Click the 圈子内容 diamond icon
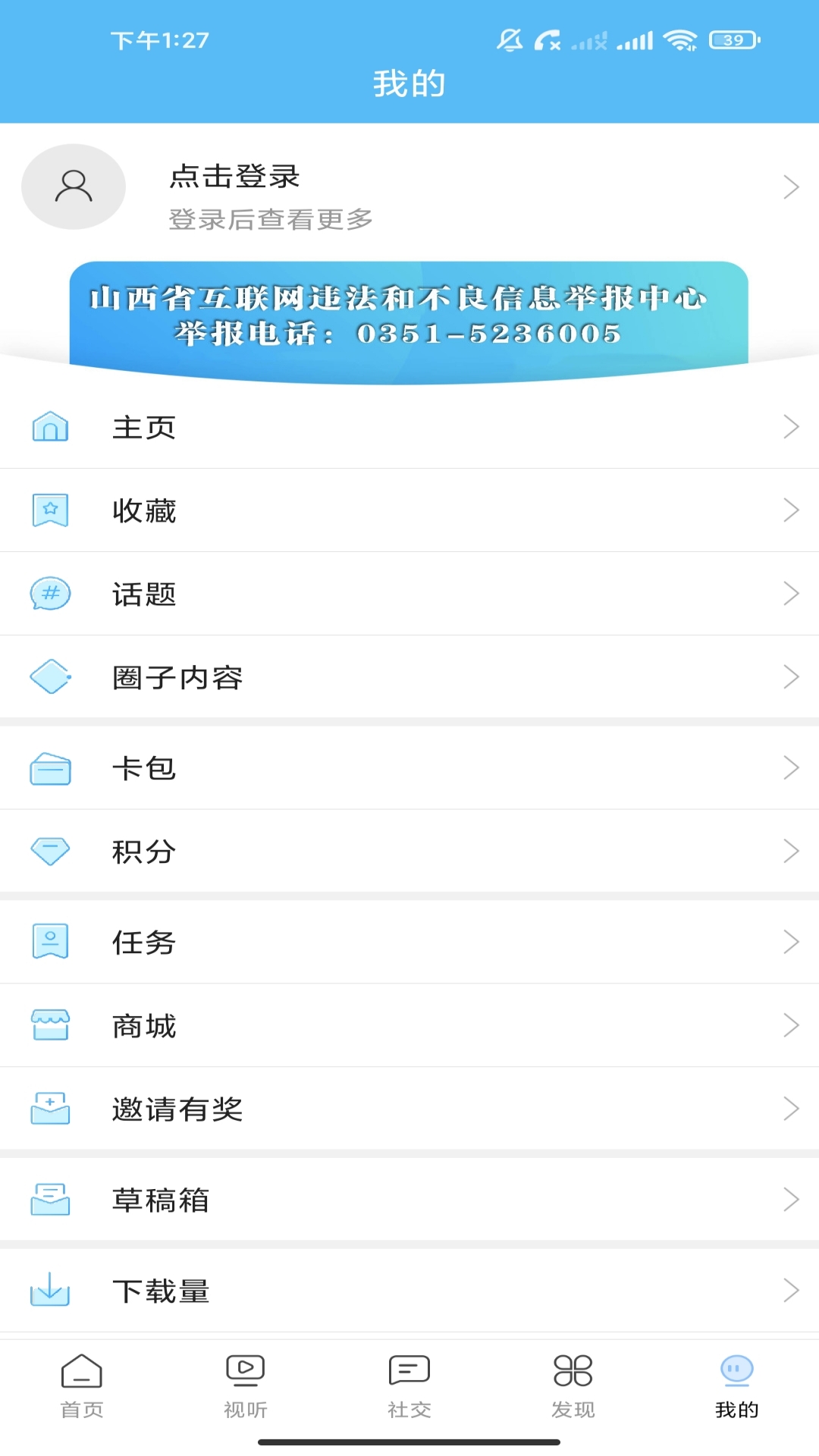The image size is (819, 1456). (x=50, y=677)
